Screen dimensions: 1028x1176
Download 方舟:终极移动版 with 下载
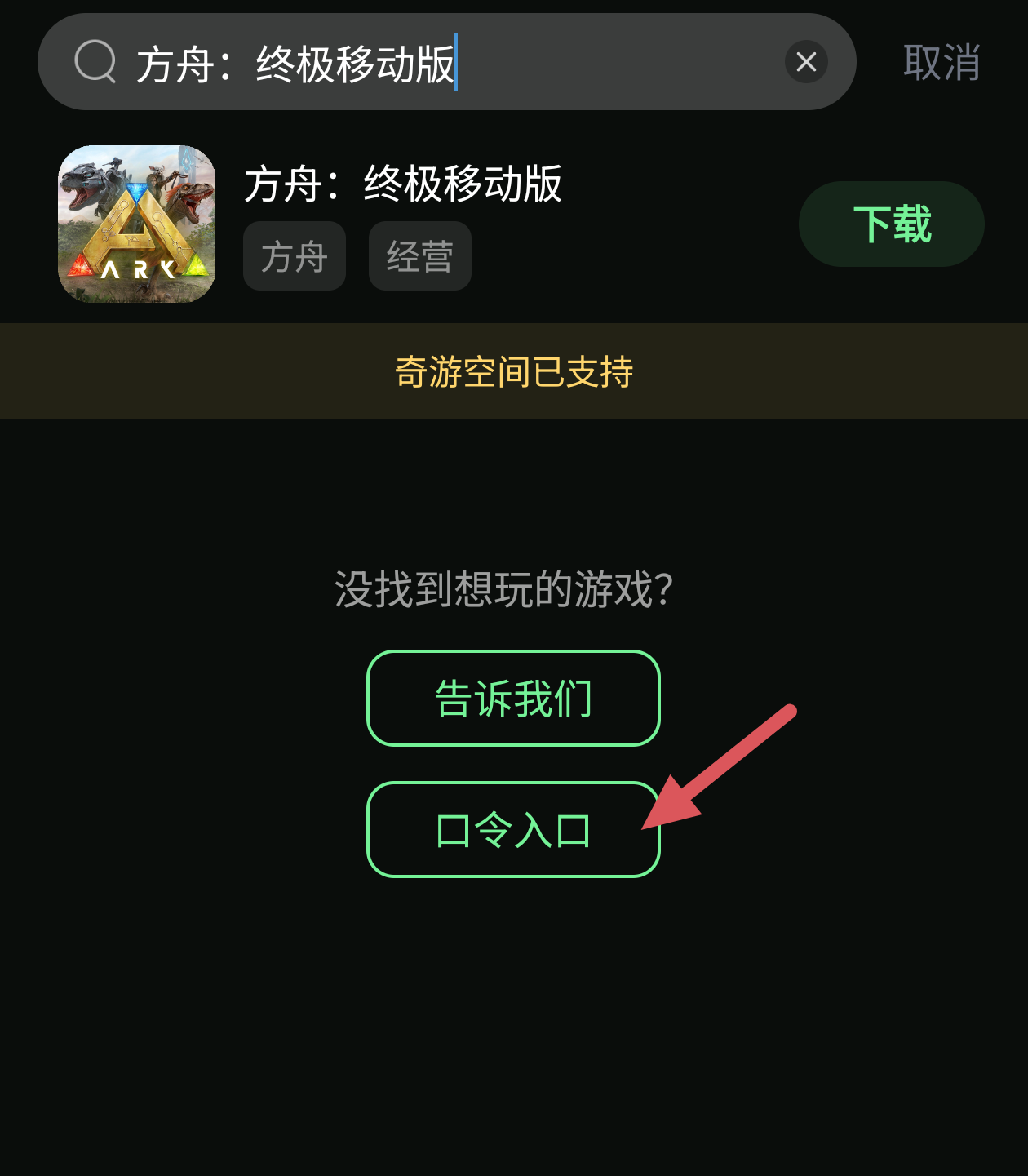891,224
